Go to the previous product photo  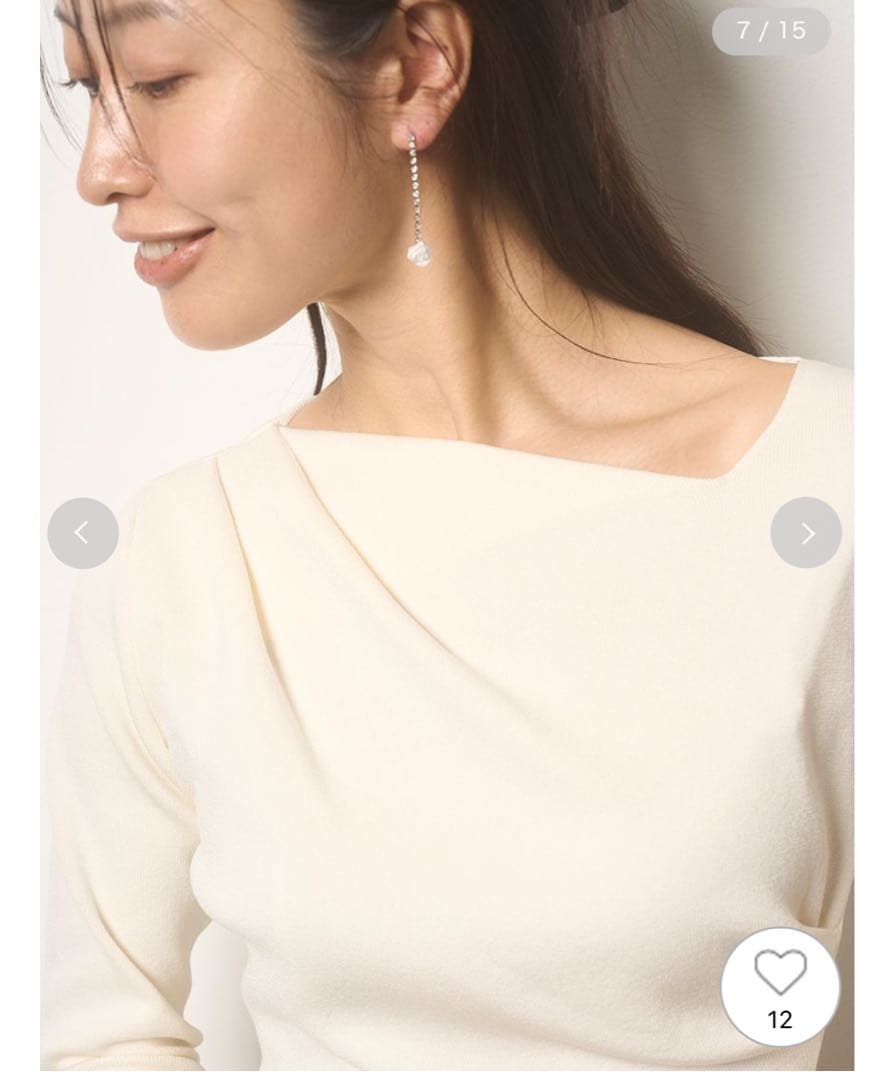(x=83, y=533)
